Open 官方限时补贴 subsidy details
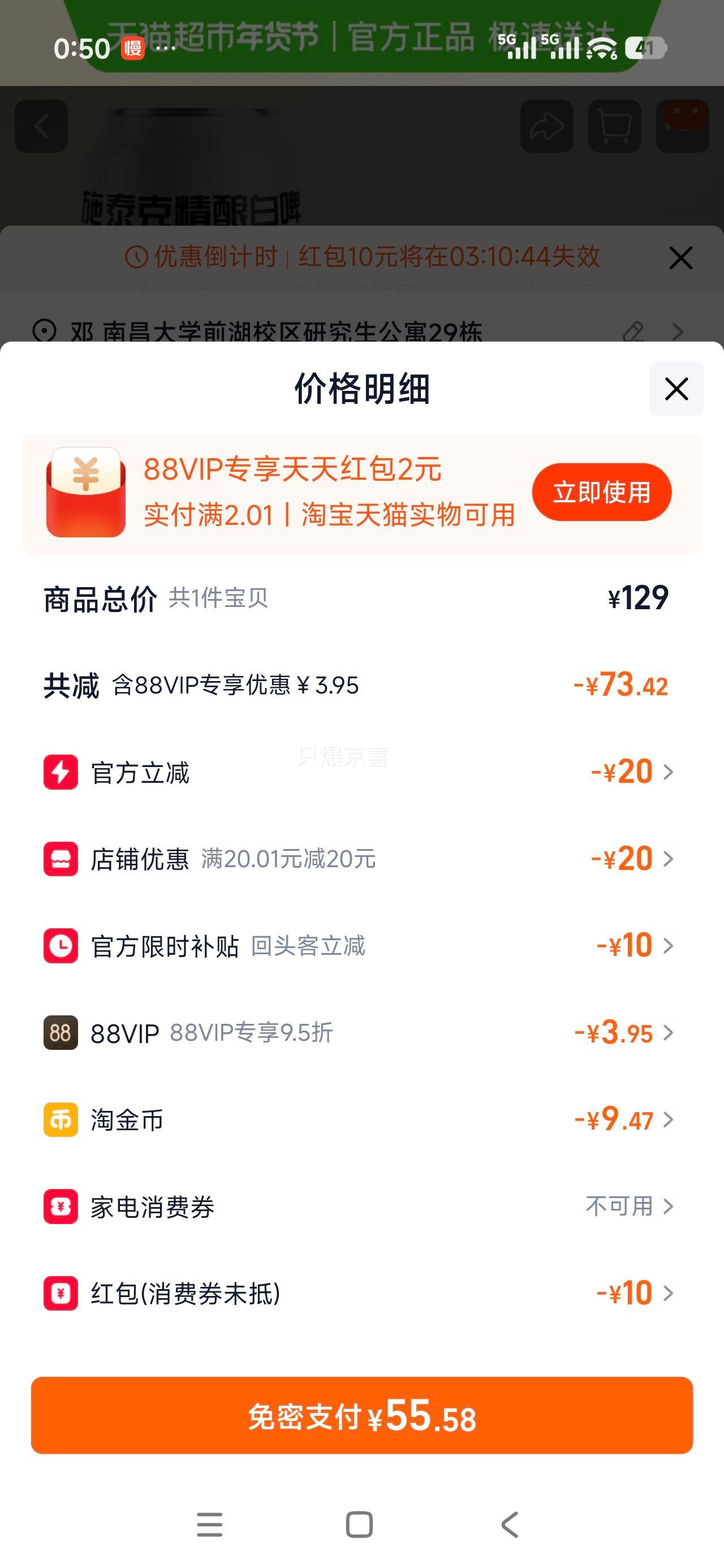The height and width of the screenshot is (1568, 724). [x=635, y=945]
